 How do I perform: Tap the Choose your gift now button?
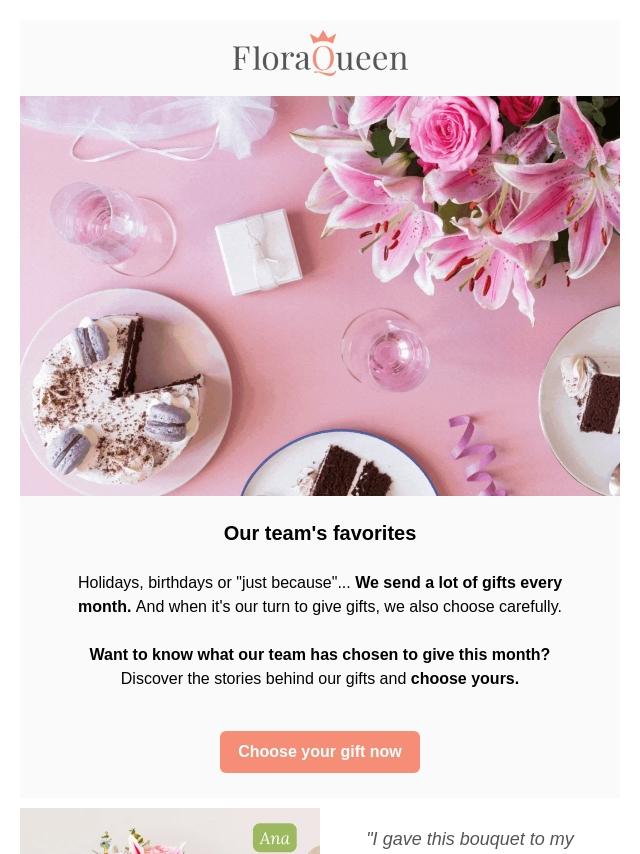click(x=320, y=752)
